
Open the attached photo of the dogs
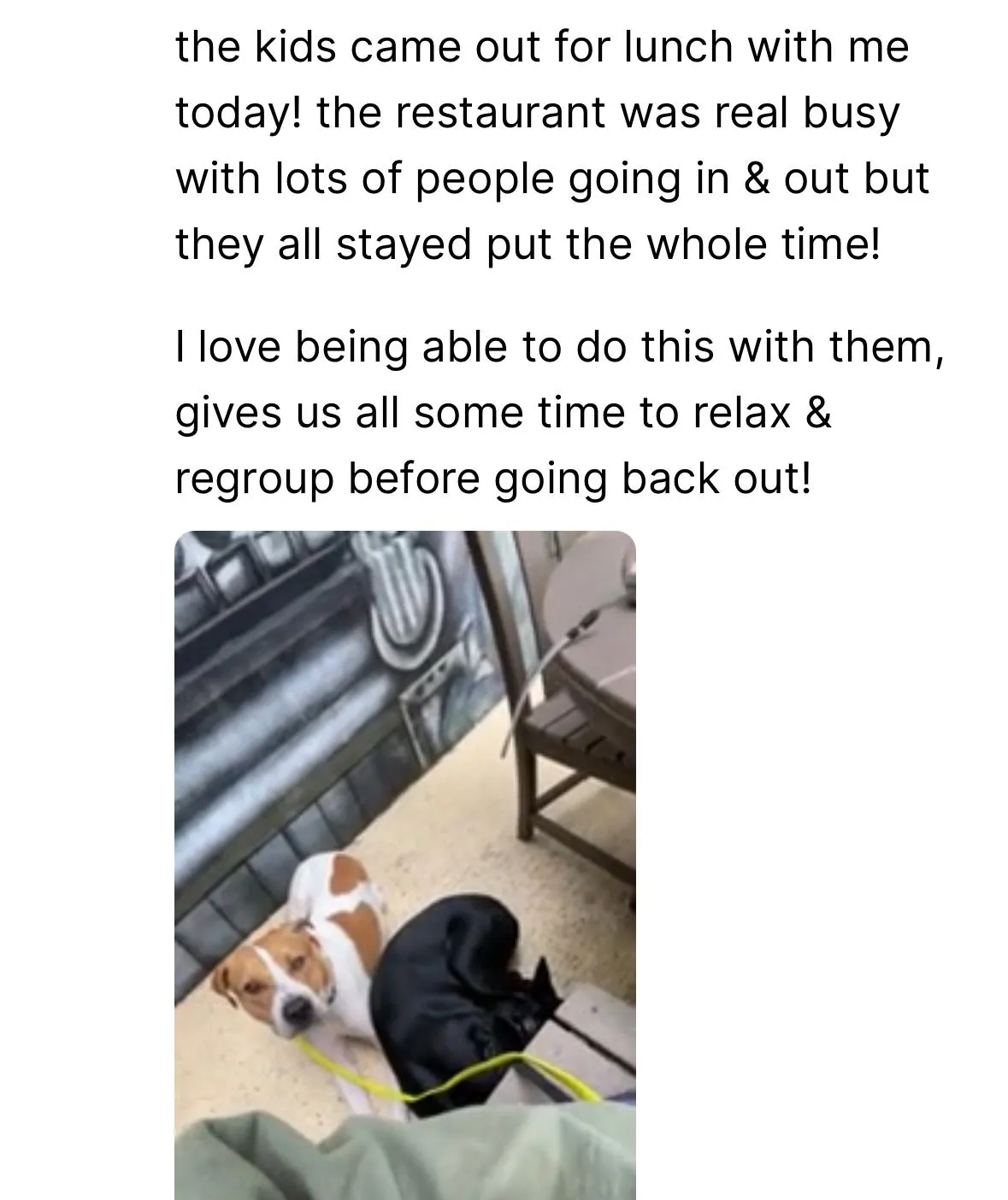pyautogui.click(x=404, y=863)
